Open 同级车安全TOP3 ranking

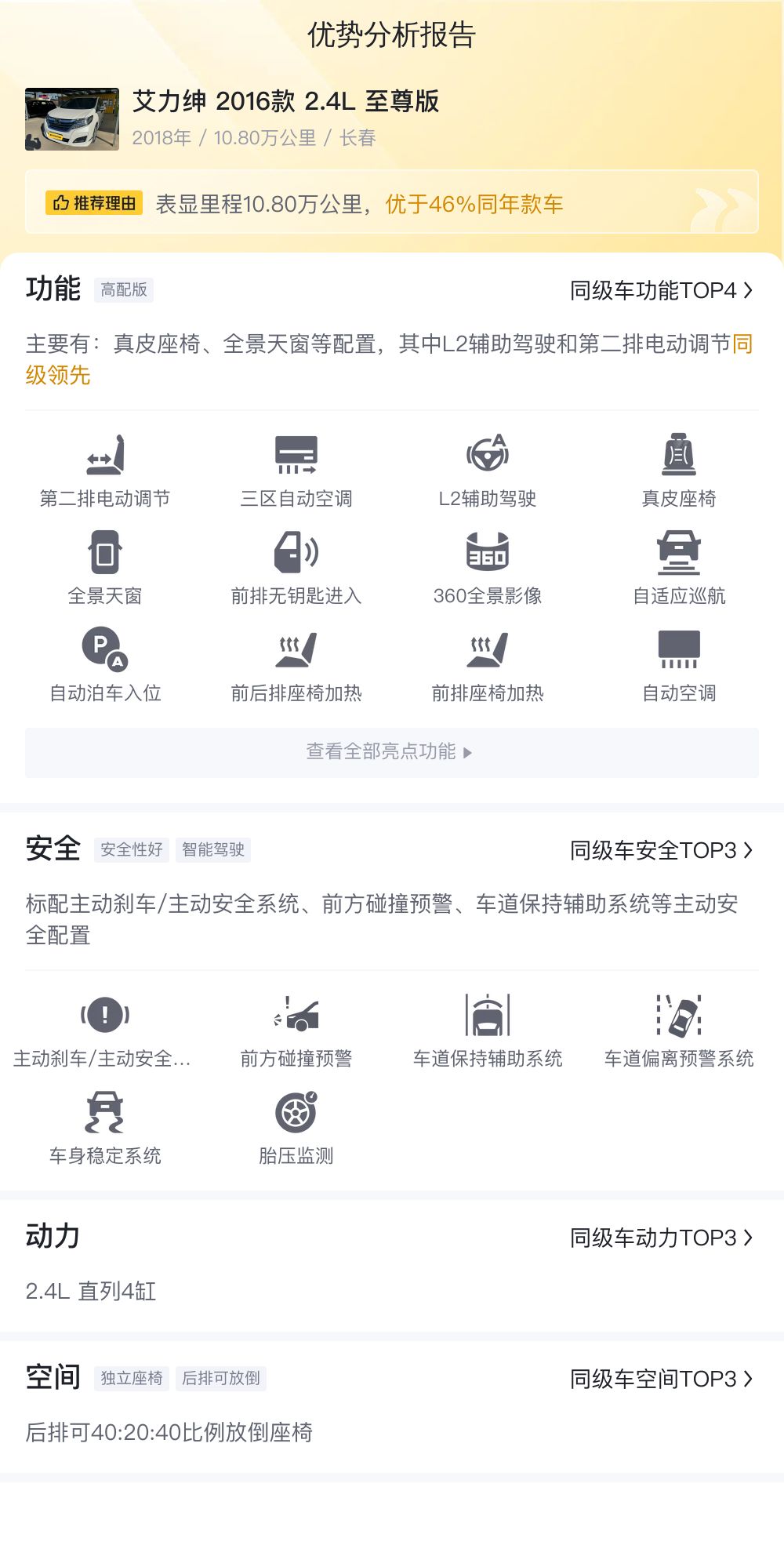point(661,850)
